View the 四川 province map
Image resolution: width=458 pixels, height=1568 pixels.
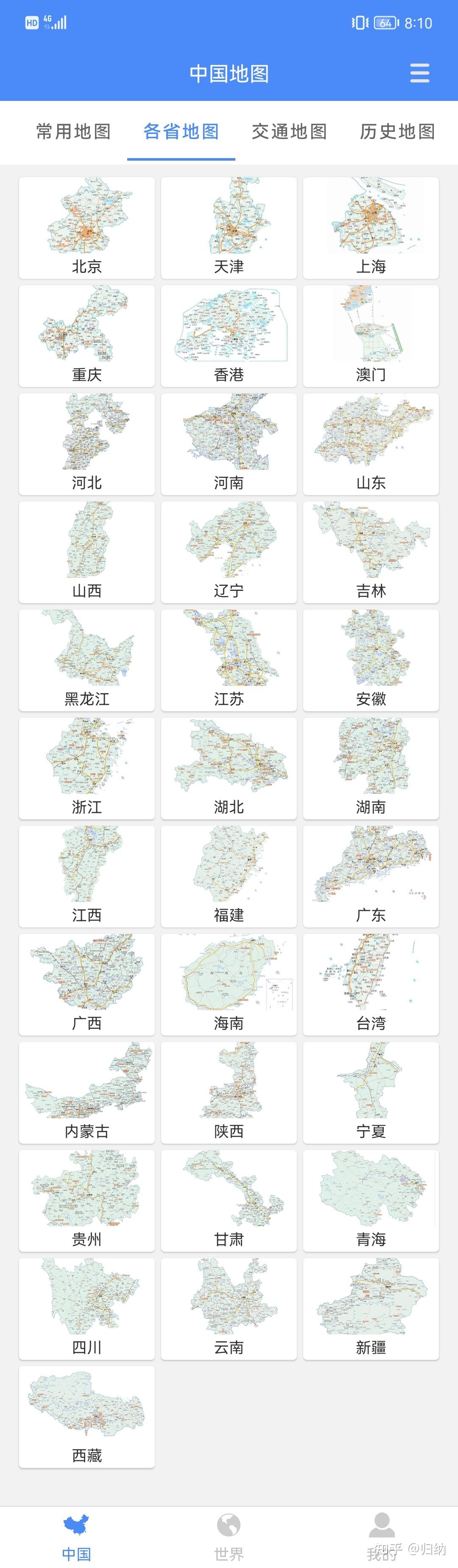tap(87, 1308)
